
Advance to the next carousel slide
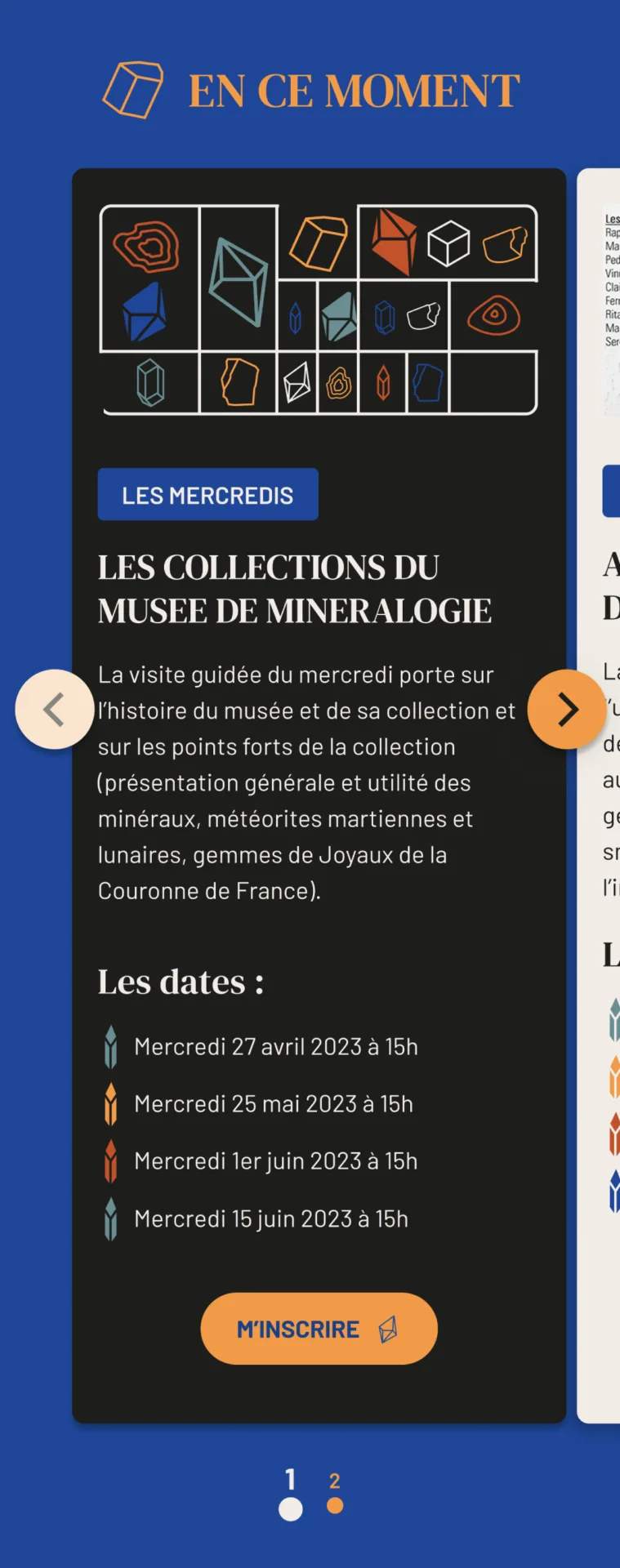pos(567,709)
